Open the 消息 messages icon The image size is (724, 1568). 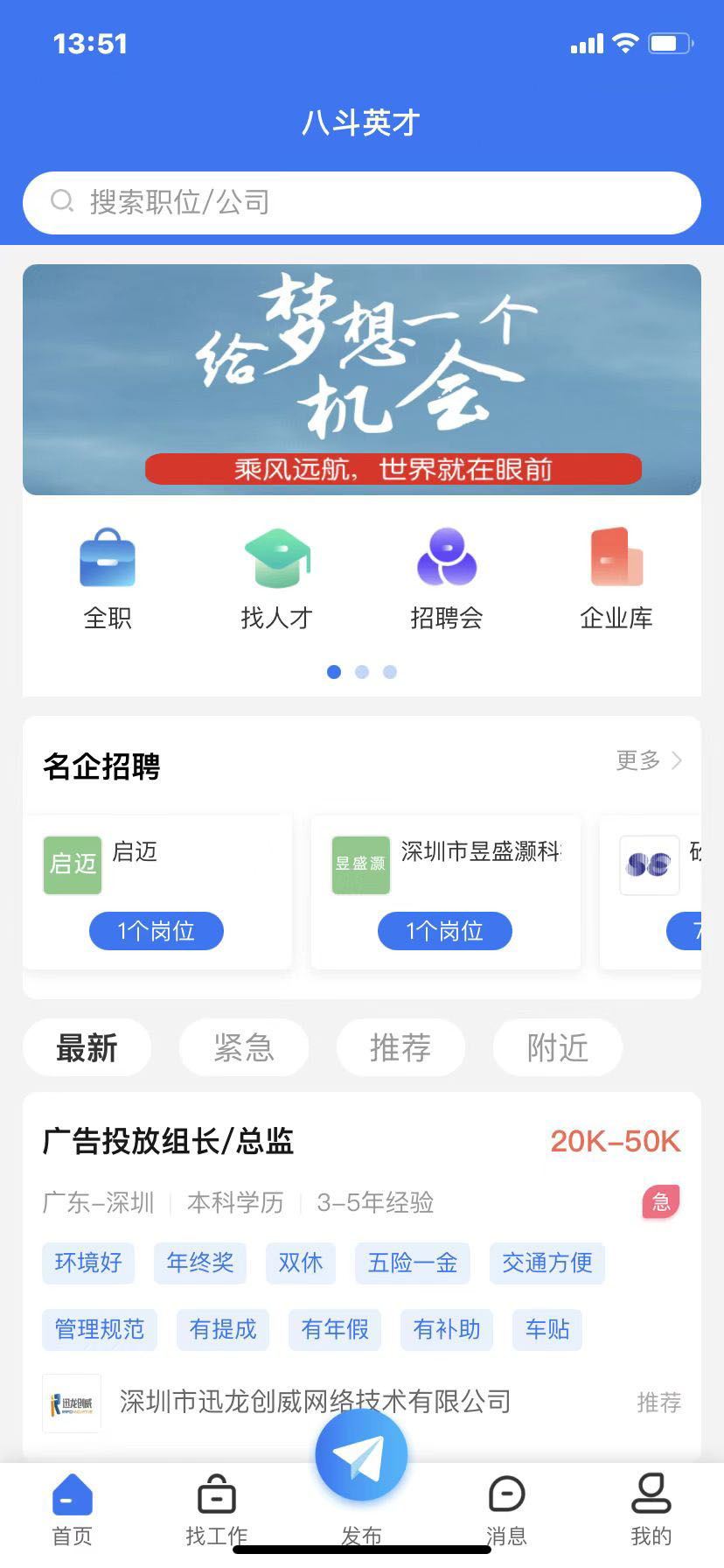point(506,1496)
